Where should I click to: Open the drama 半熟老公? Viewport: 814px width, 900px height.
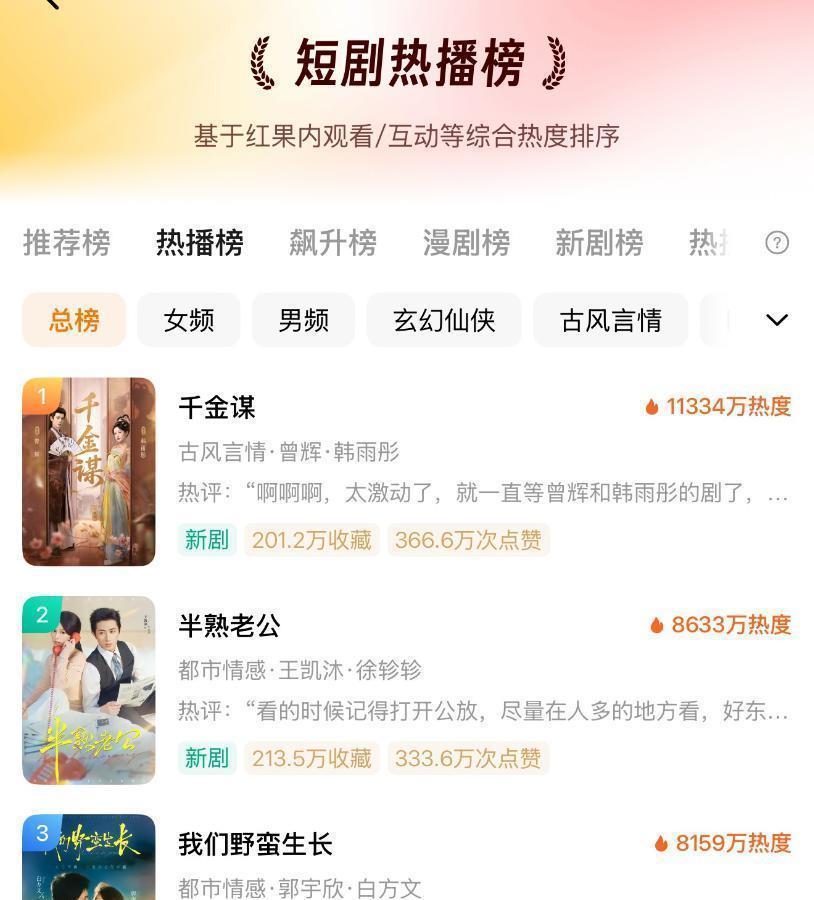(x=229, y=626)
